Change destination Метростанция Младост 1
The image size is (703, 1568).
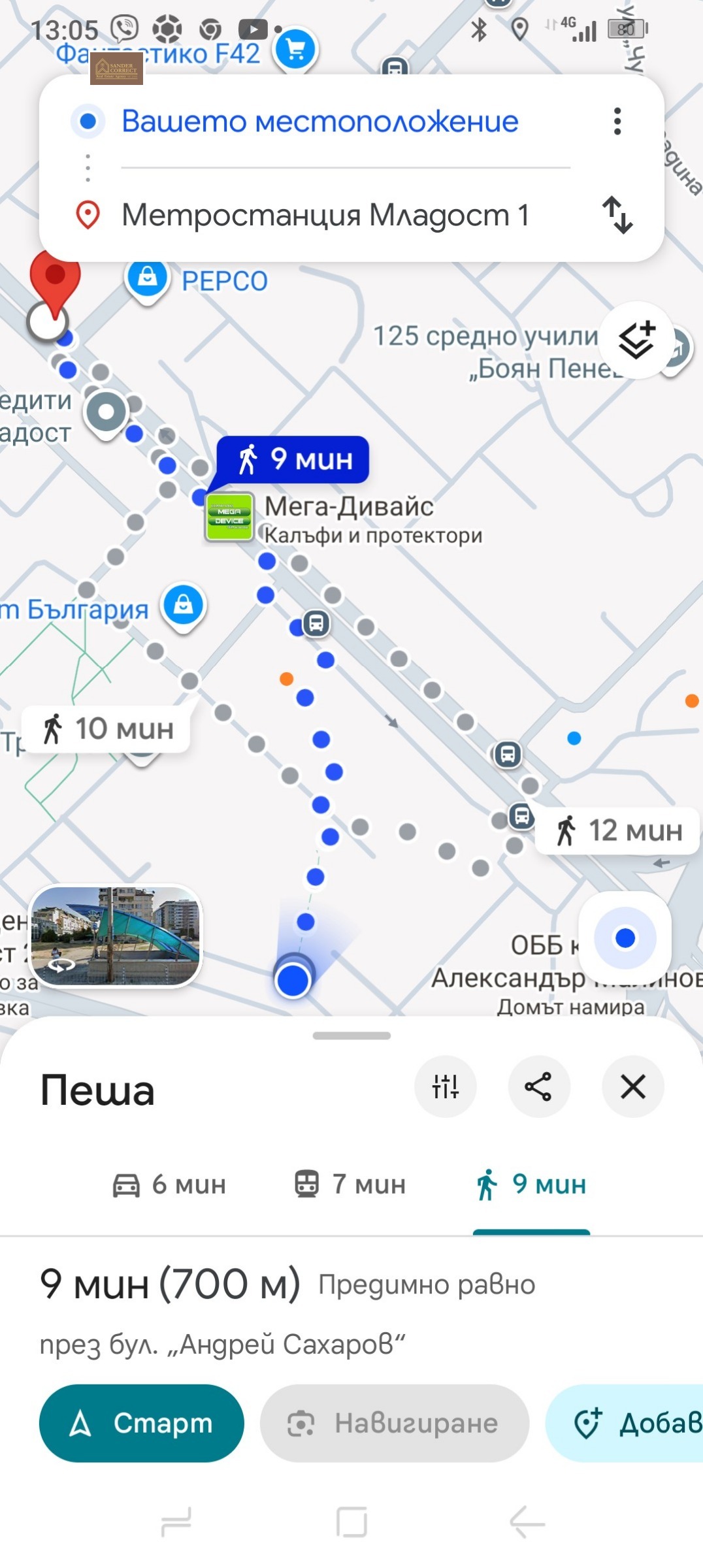(x=325, y=215)
